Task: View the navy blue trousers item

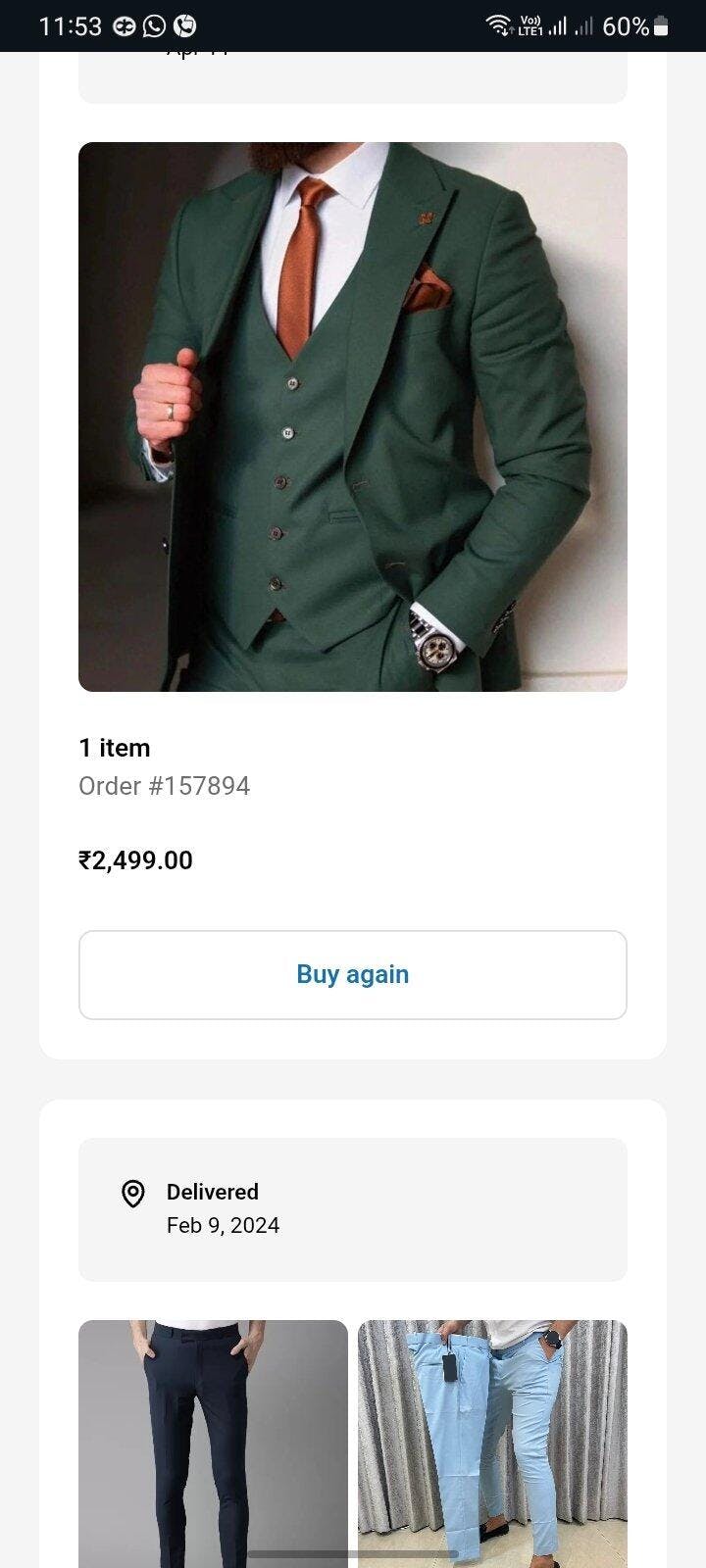Action: tap(213, 1441)
